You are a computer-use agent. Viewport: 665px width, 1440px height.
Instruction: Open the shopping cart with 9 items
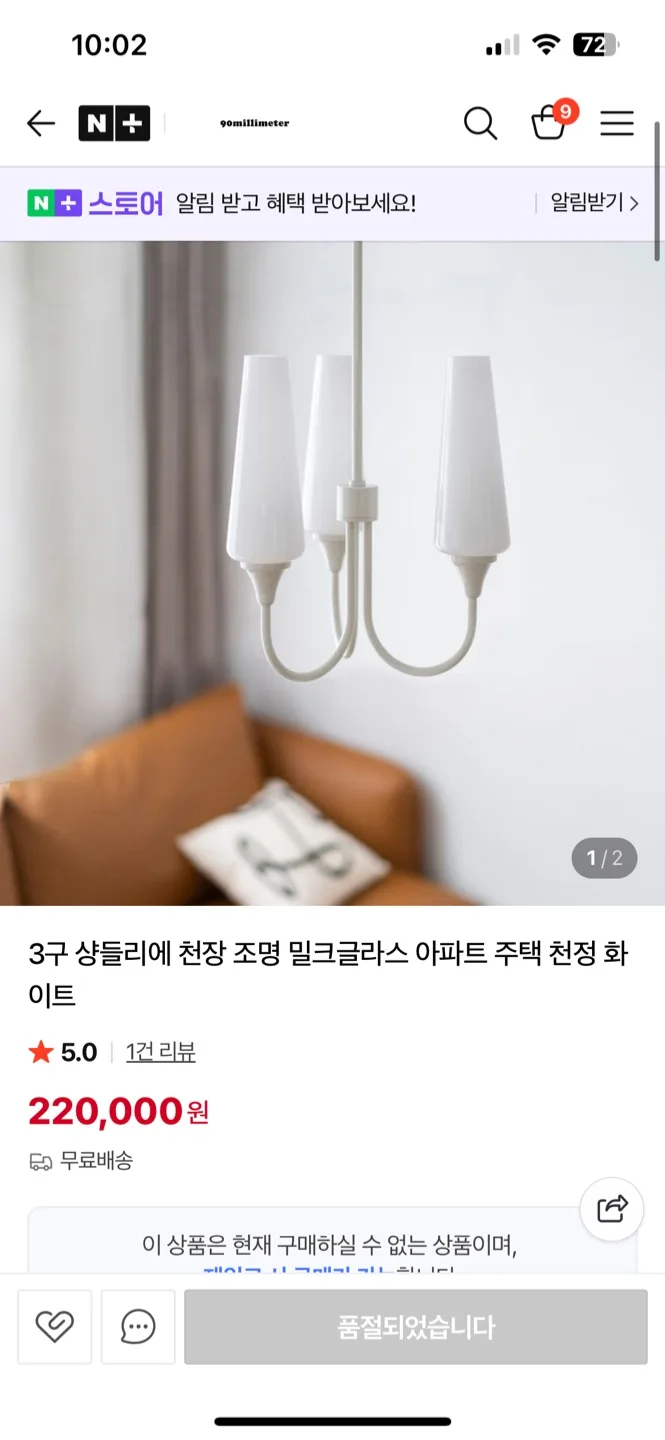click(x=549, y=123)
